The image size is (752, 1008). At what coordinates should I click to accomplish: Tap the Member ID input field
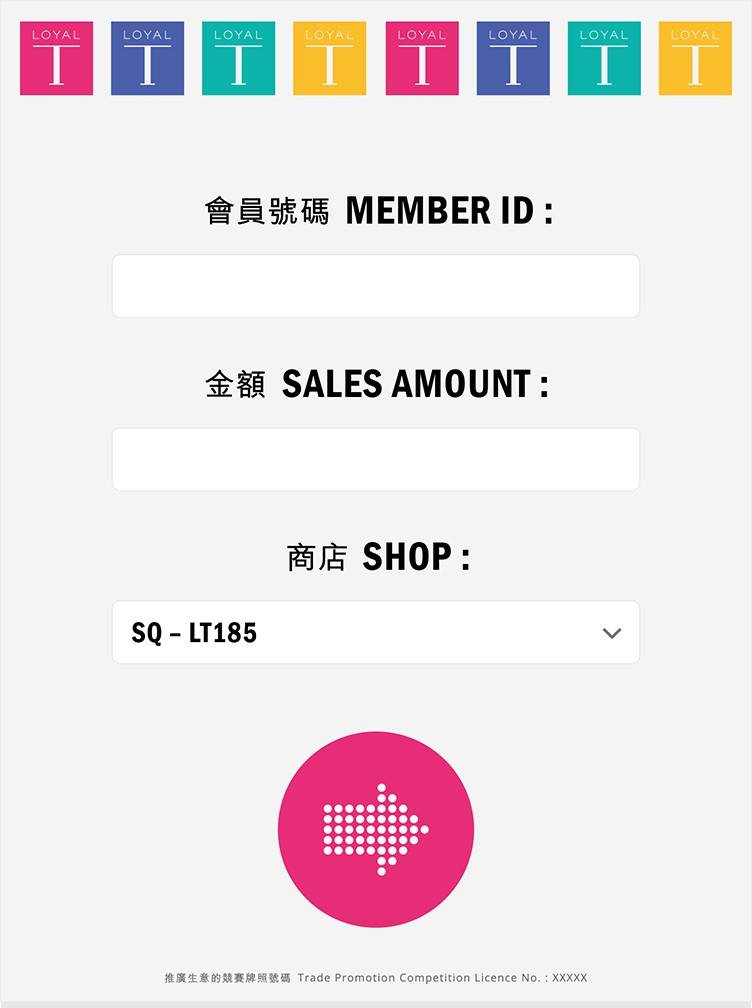[x=375, y=286]
